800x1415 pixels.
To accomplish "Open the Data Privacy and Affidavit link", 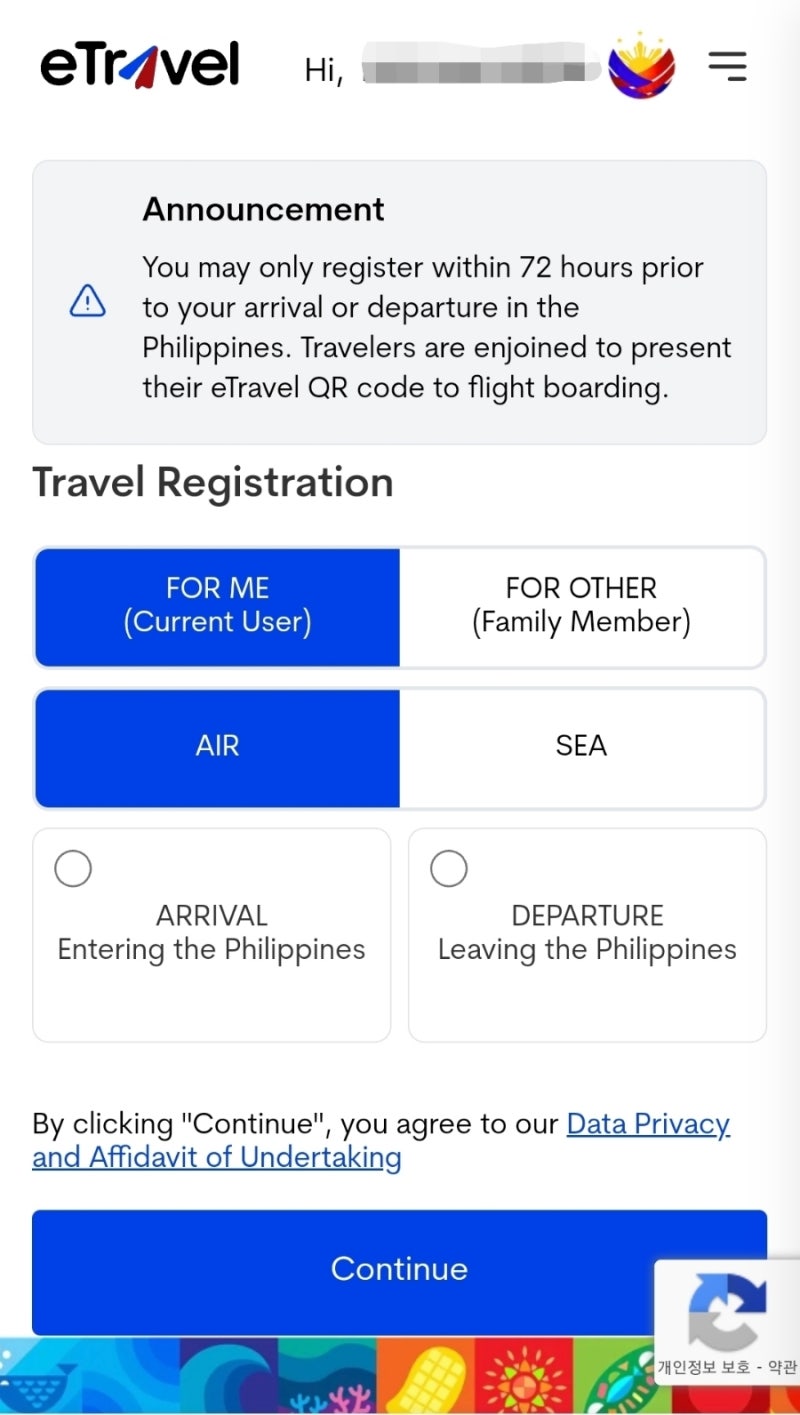I will (648, 1124).
